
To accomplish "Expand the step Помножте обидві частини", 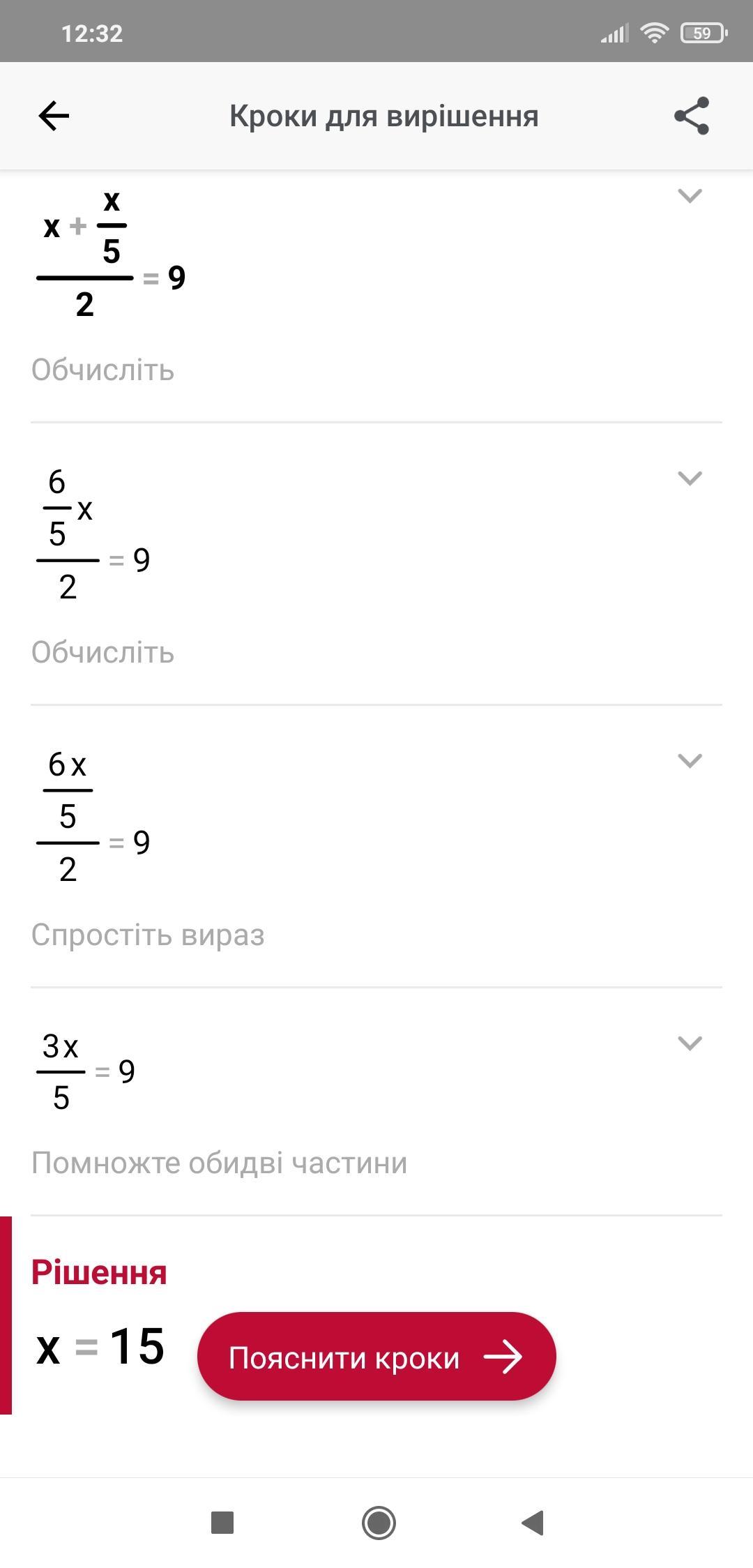I will pos(690,1043).
